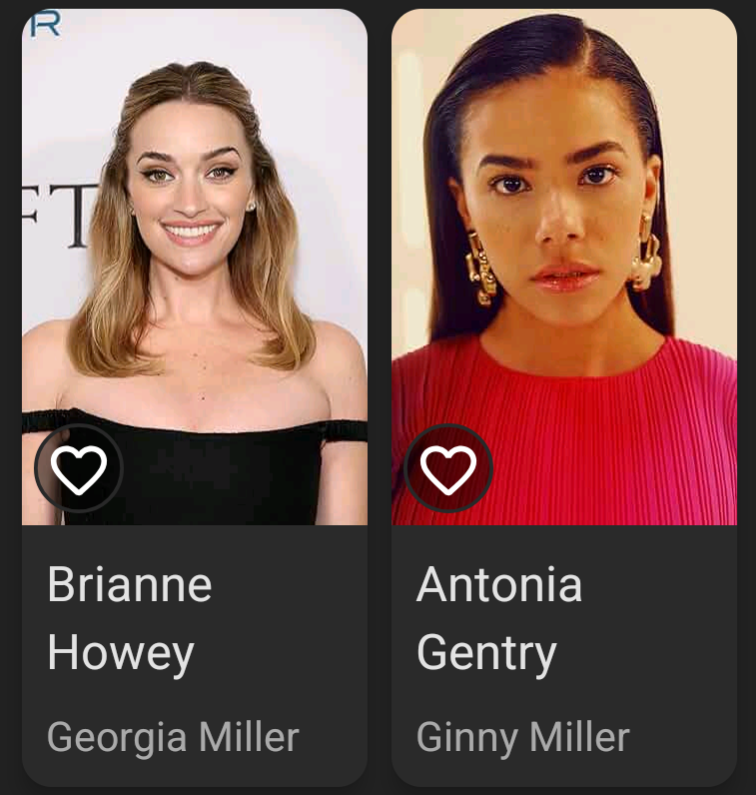The image size is (756, 795).
Task: Tap the heart icon on the Georgia Miller card
Action: coord(79,469)
